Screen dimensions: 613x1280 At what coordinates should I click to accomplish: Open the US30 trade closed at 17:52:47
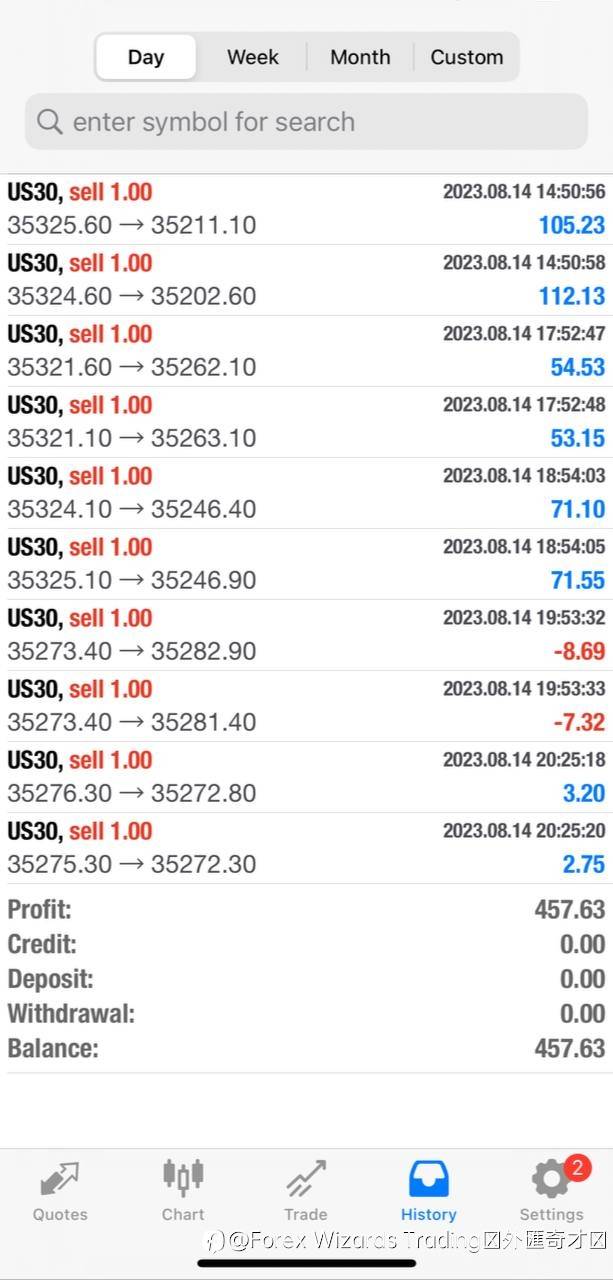[306, 351]
